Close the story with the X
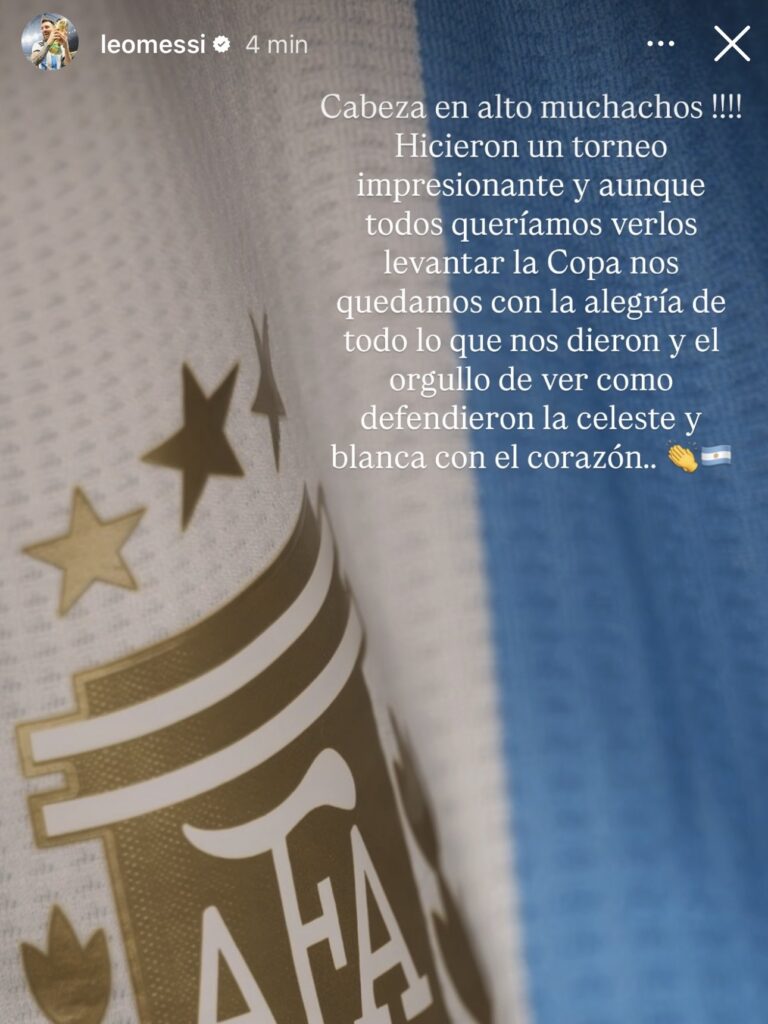Image resolution: width=768 pixels, height=1024 pixels. 731,42
